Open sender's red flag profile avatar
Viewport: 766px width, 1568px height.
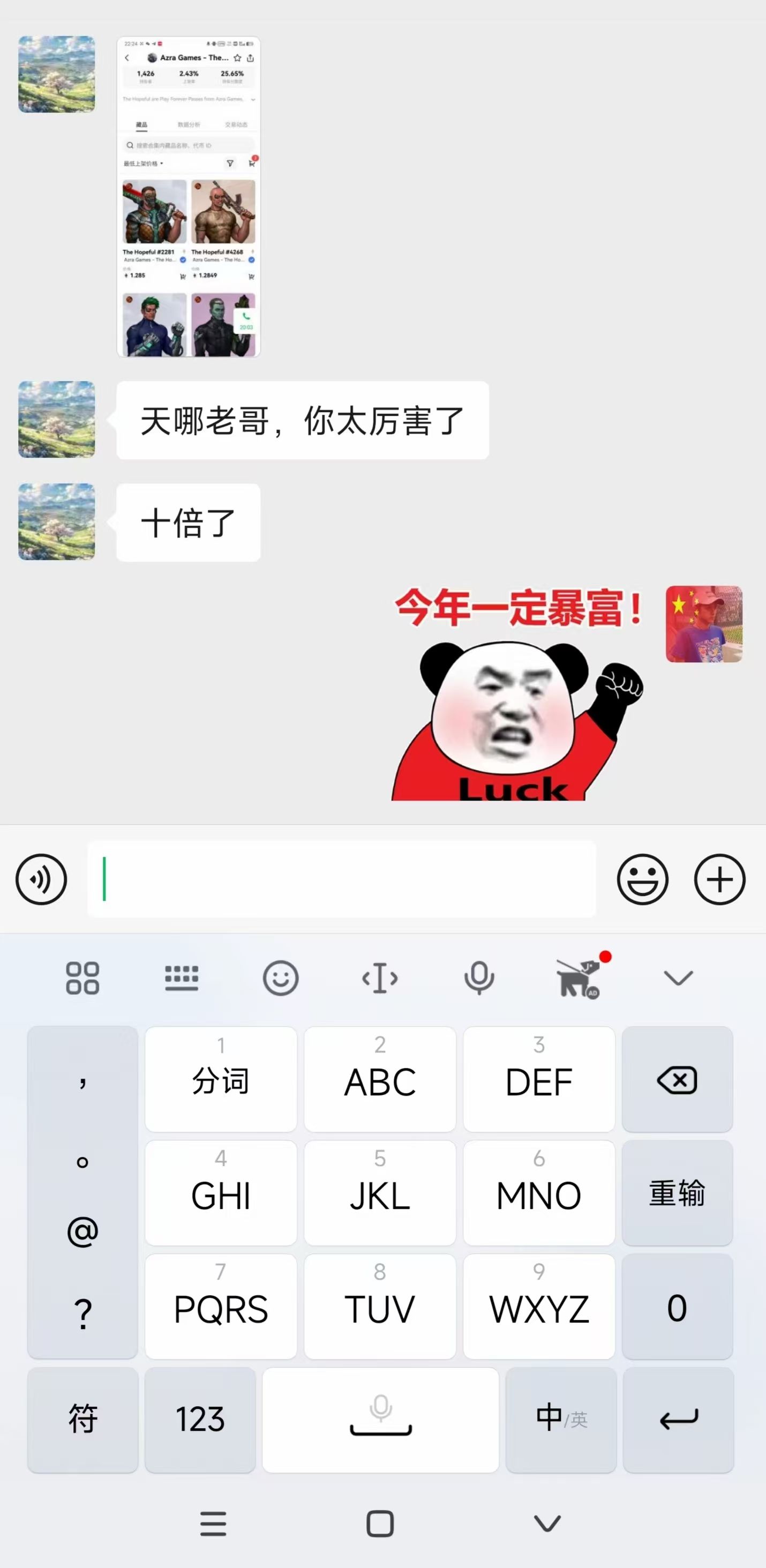click(x=703, y=624)
